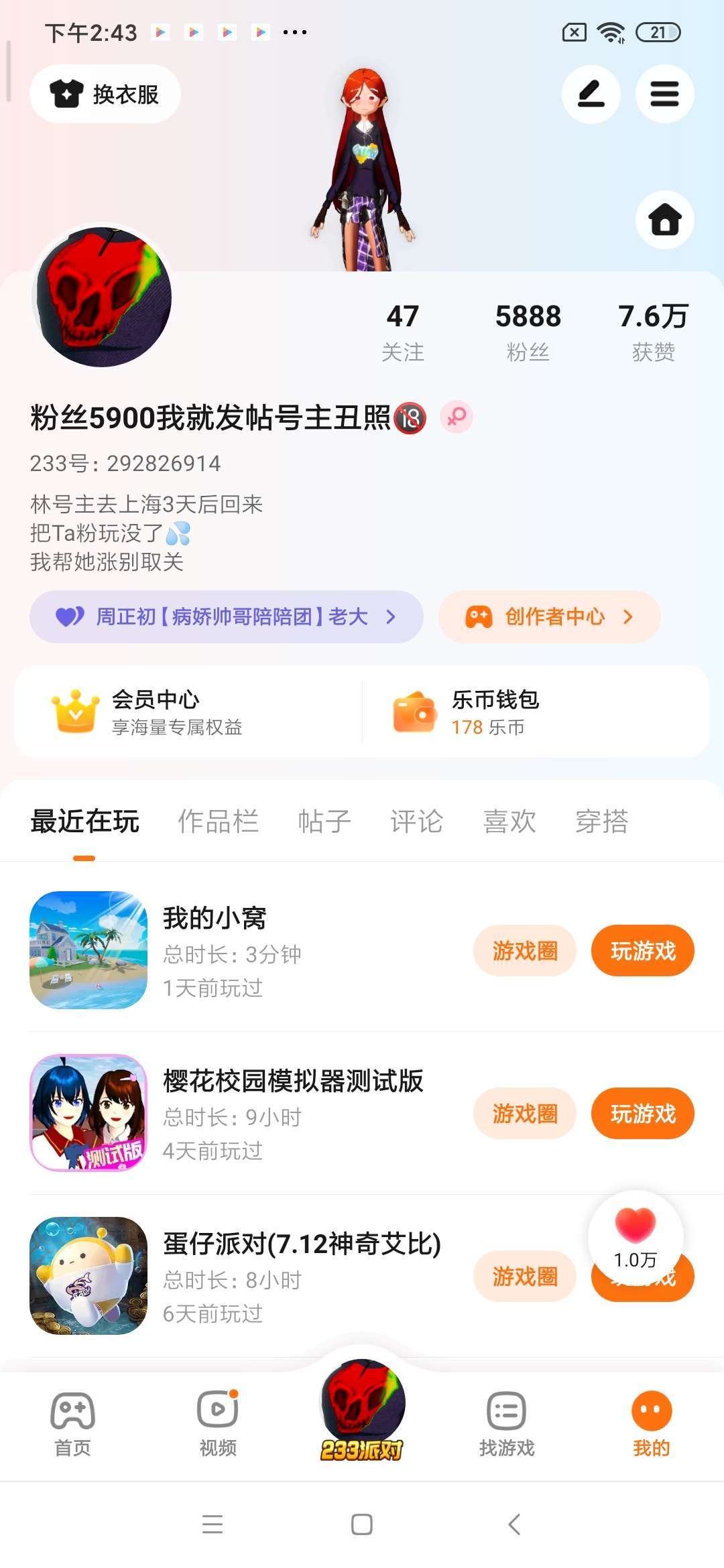Switch to the 评论 tab
The width and height of the screenshot is (724, 1568).
point(416,822)
